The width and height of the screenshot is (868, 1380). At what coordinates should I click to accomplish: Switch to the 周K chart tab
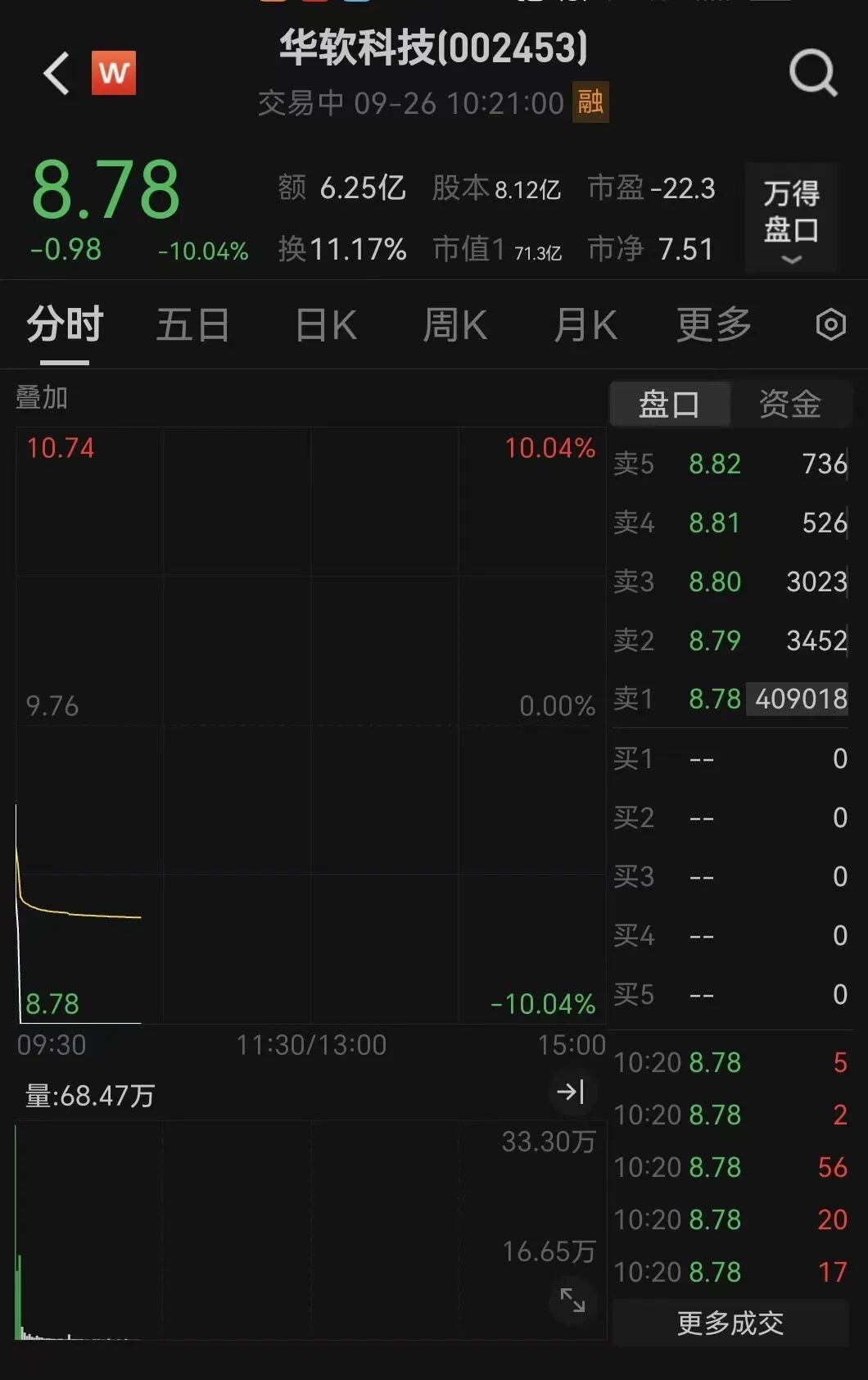coord(454,325)
